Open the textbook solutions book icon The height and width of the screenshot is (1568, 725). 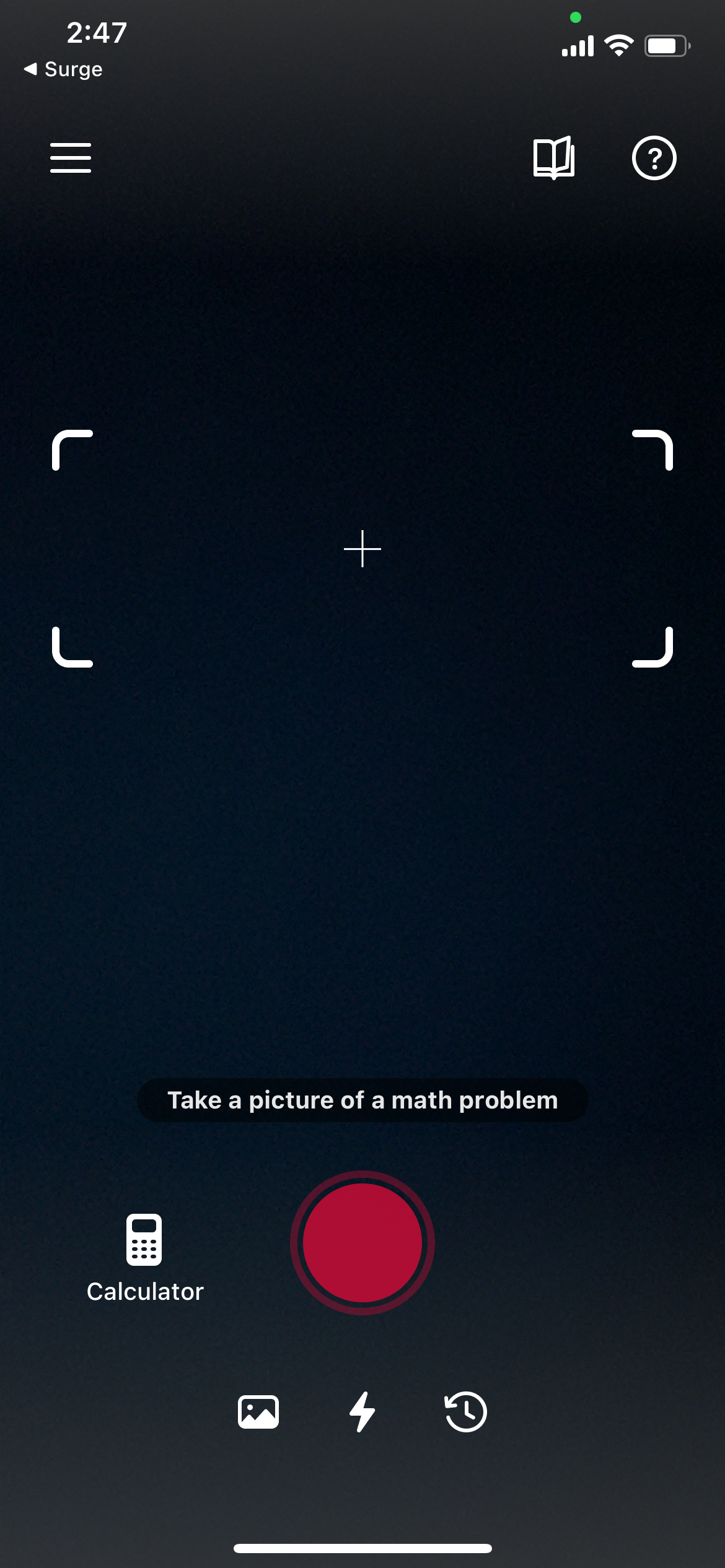pyautogui.click(x=553, y=158)
